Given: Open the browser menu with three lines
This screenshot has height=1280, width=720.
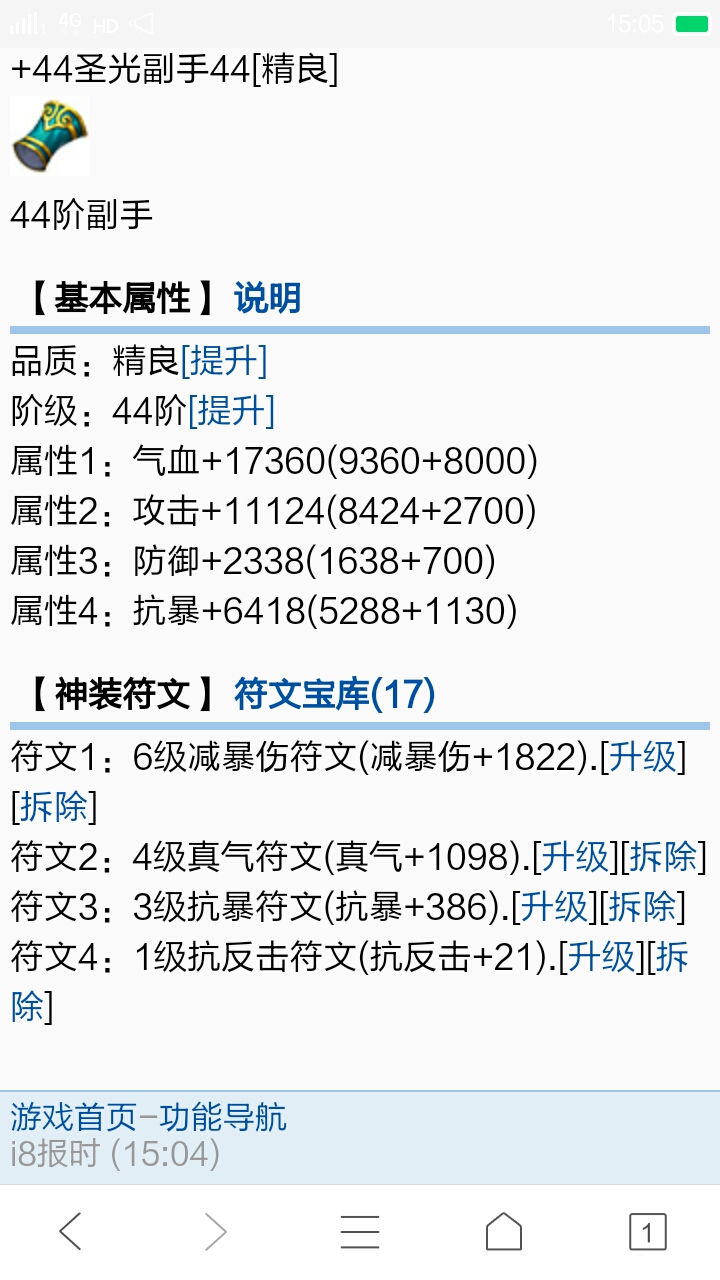Looking at the screenshot, I should tap(359, 1232).
